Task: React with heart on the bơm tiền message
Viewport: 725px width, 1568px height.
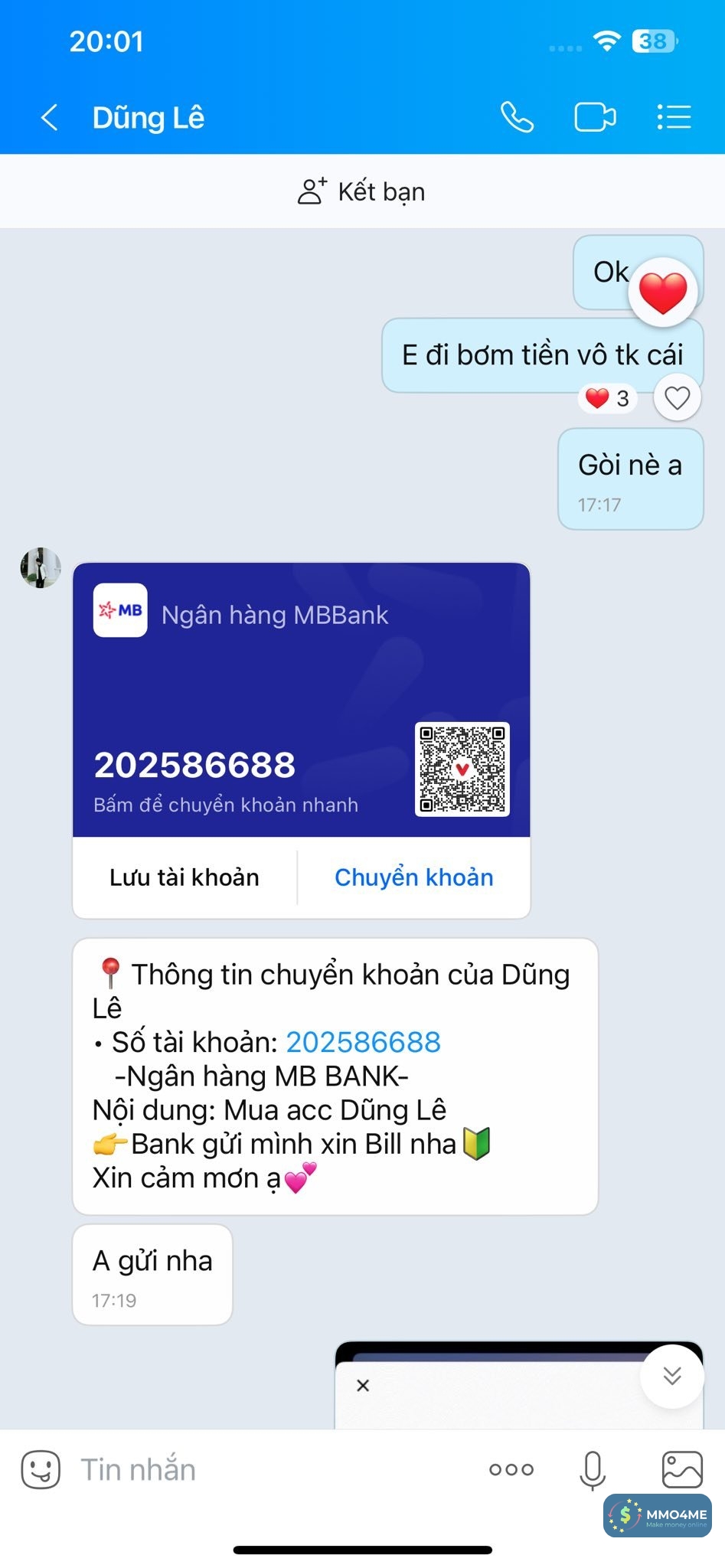Action: tap(677, 398)
